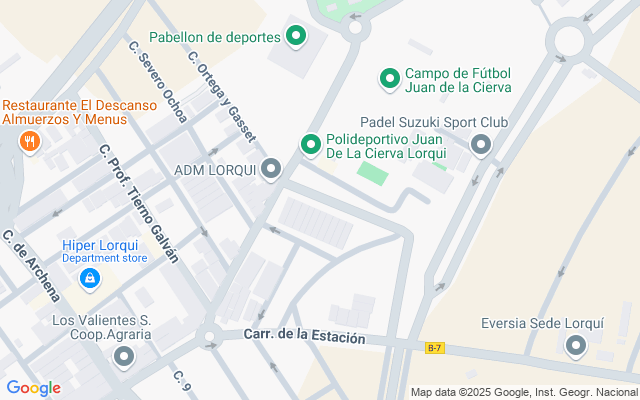
Task: Select the Padel Suzuki Sport Club marker
Action: pos(481,146)
